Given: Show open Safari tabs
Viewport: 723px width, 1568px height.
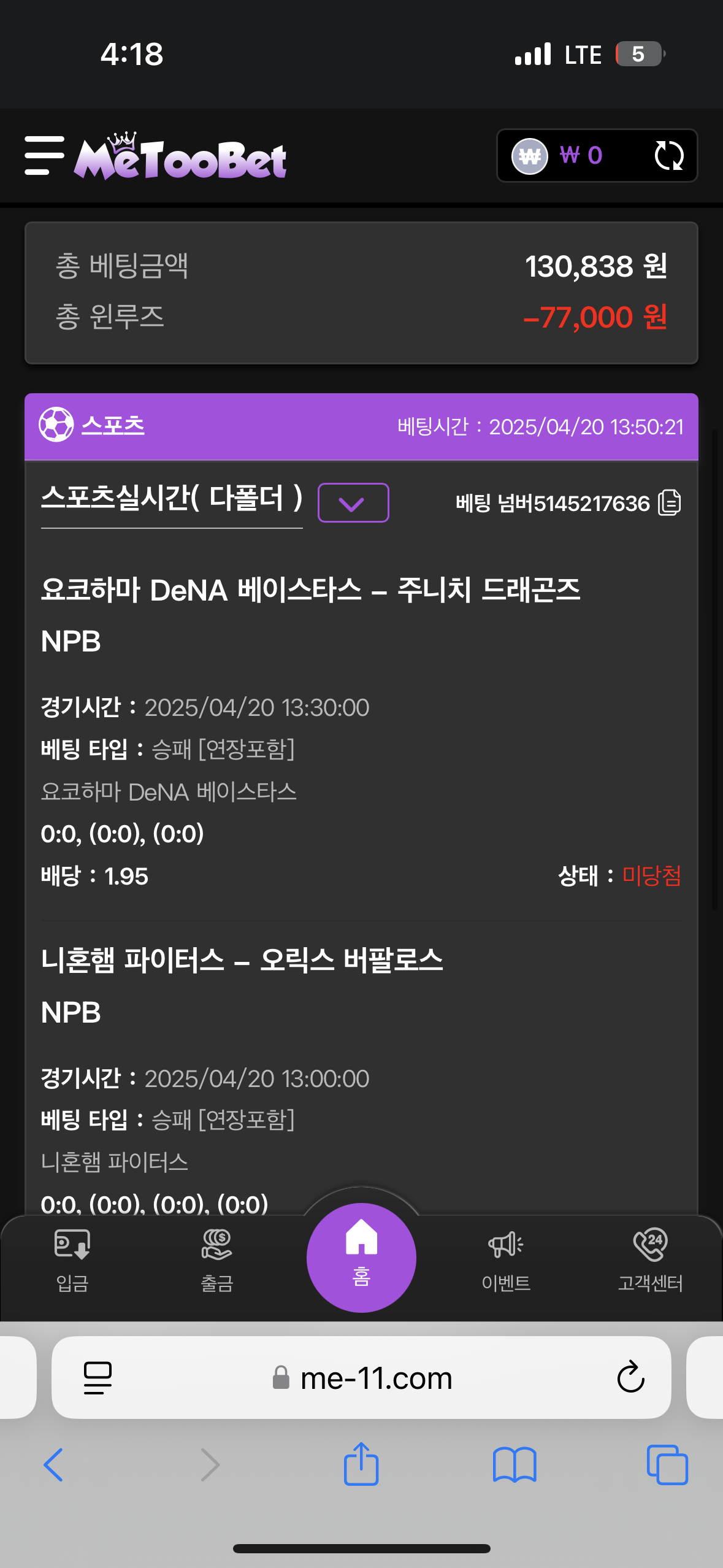Looking at the screenshot, I should click(667, 1465).
